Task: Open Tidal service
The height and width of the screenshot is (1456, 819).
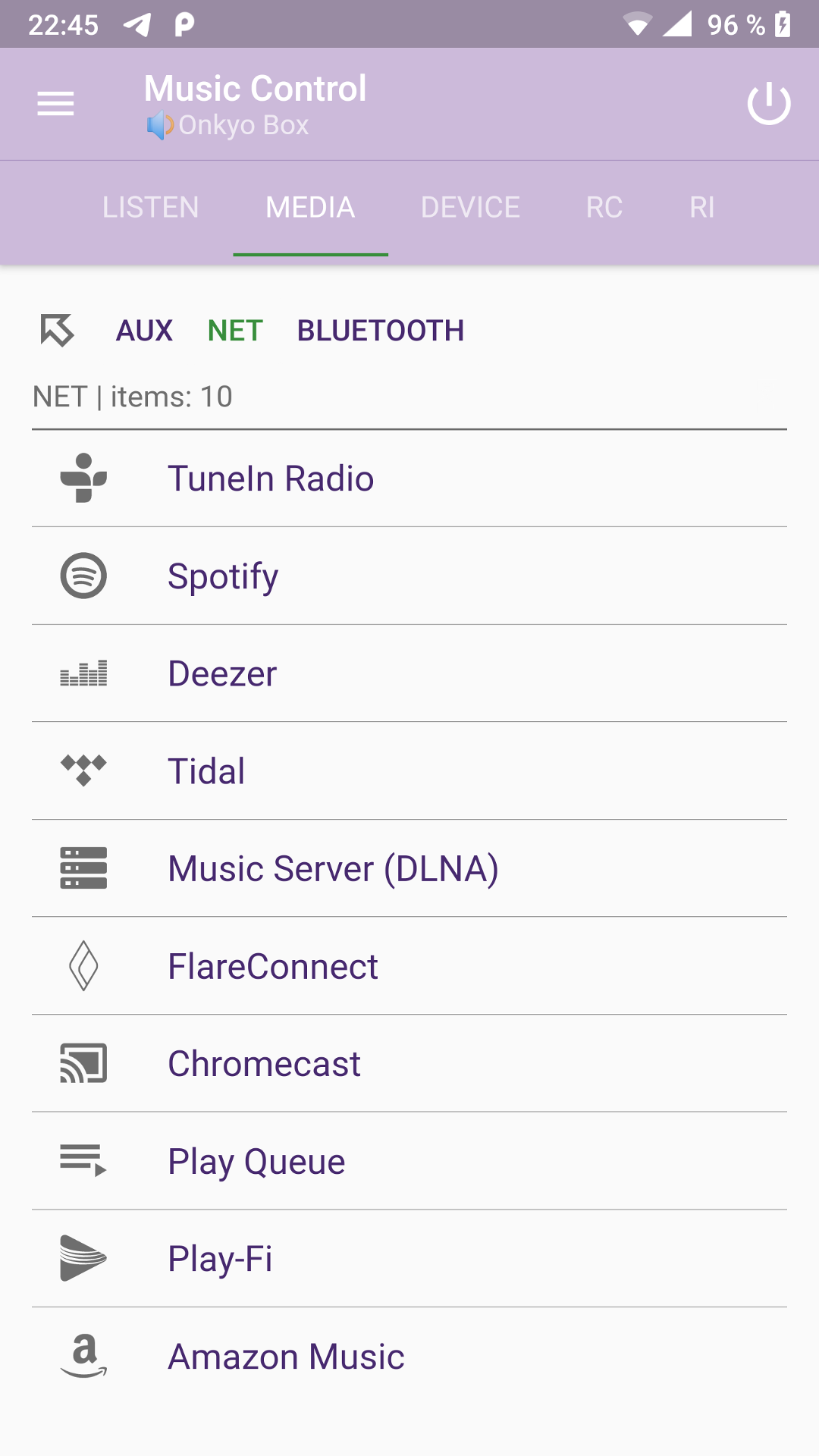Action: coord(409,771)
